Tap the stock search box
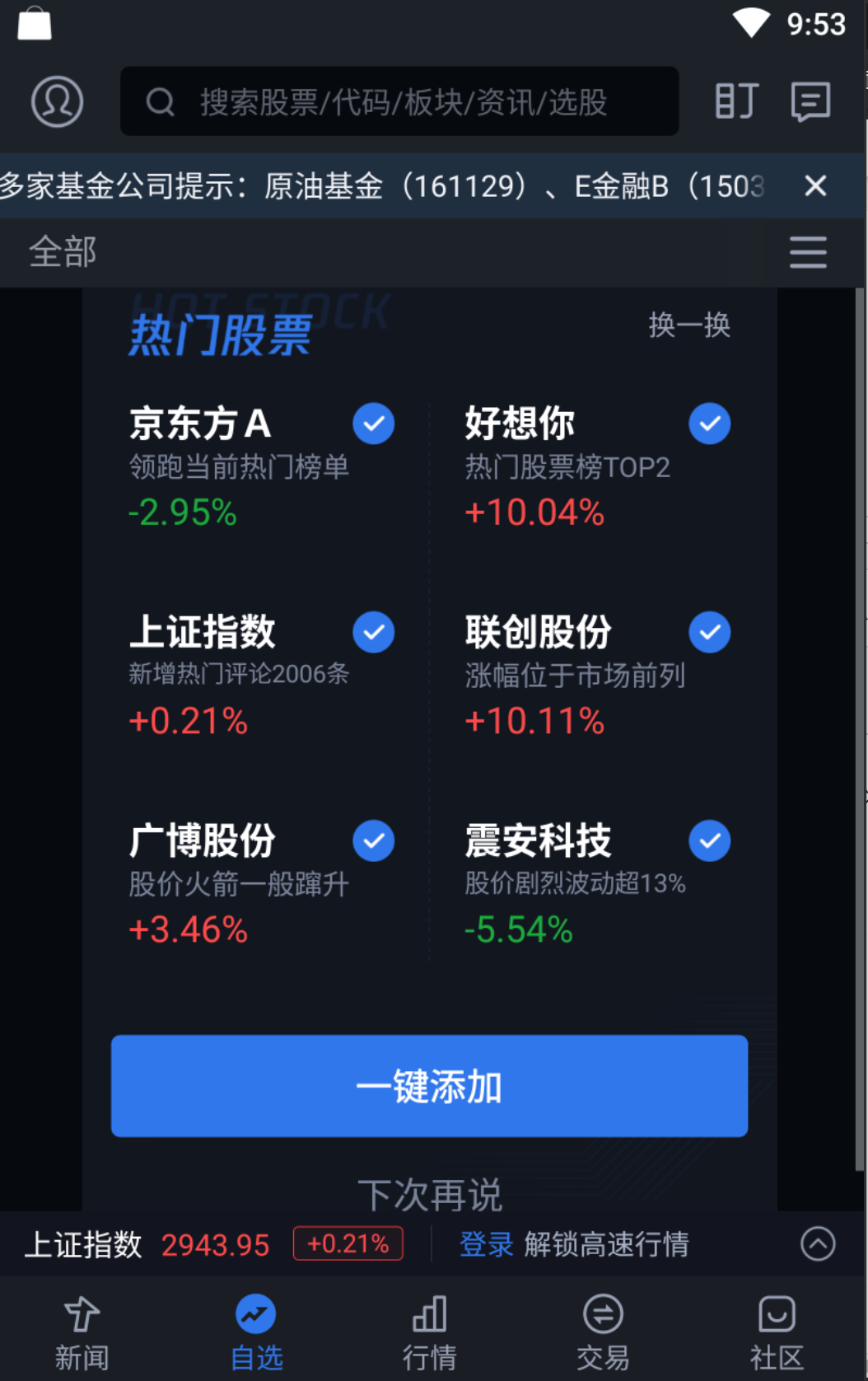868x1381 pixels. coord(399,102)
